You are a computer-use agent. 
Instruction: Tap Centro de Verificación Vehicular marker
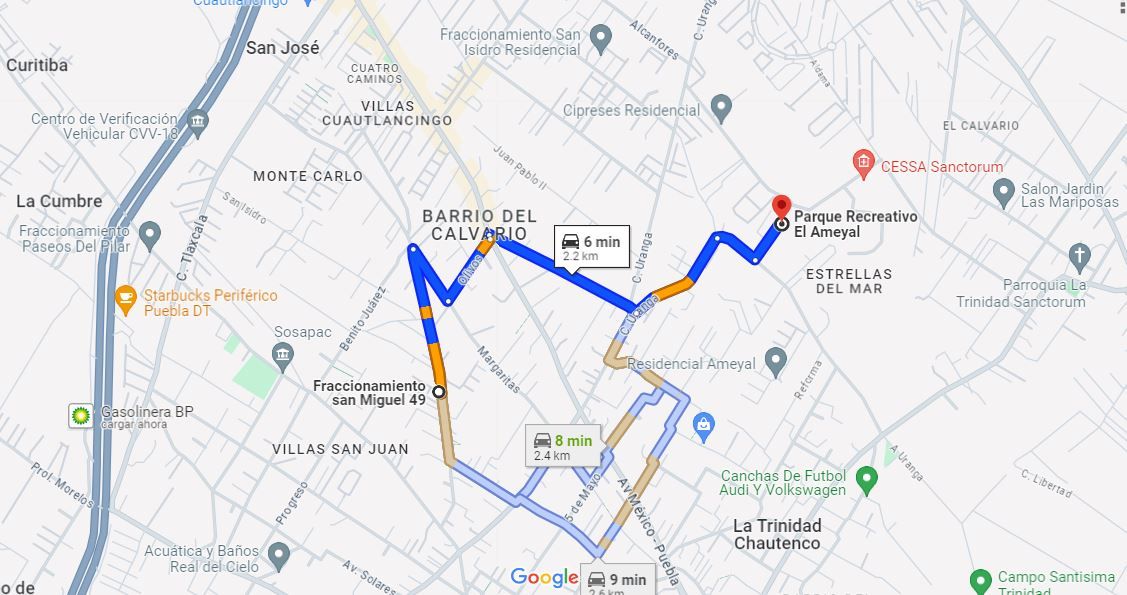(x=198, y=124)
